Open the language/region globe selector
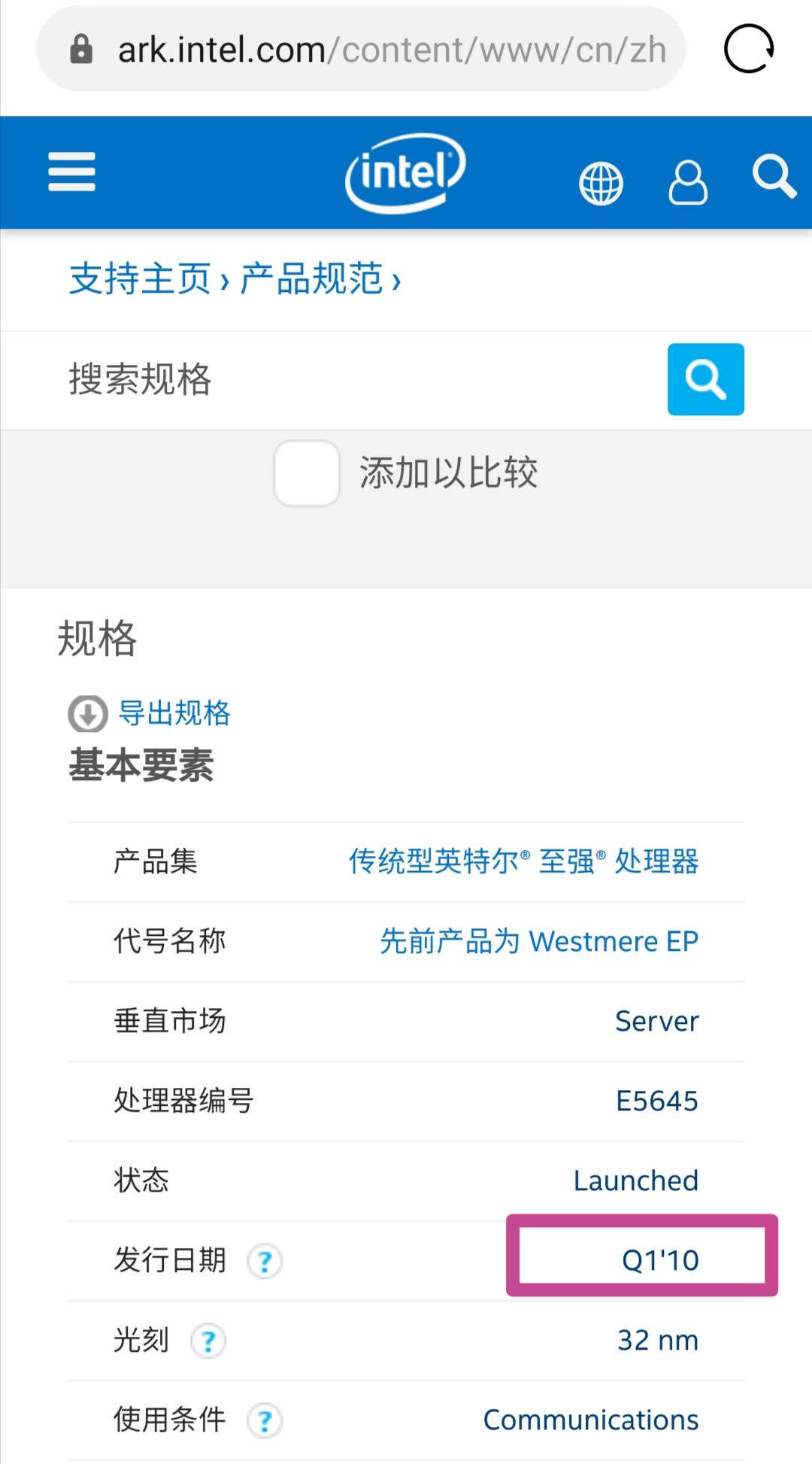 (x=600, y=182)
